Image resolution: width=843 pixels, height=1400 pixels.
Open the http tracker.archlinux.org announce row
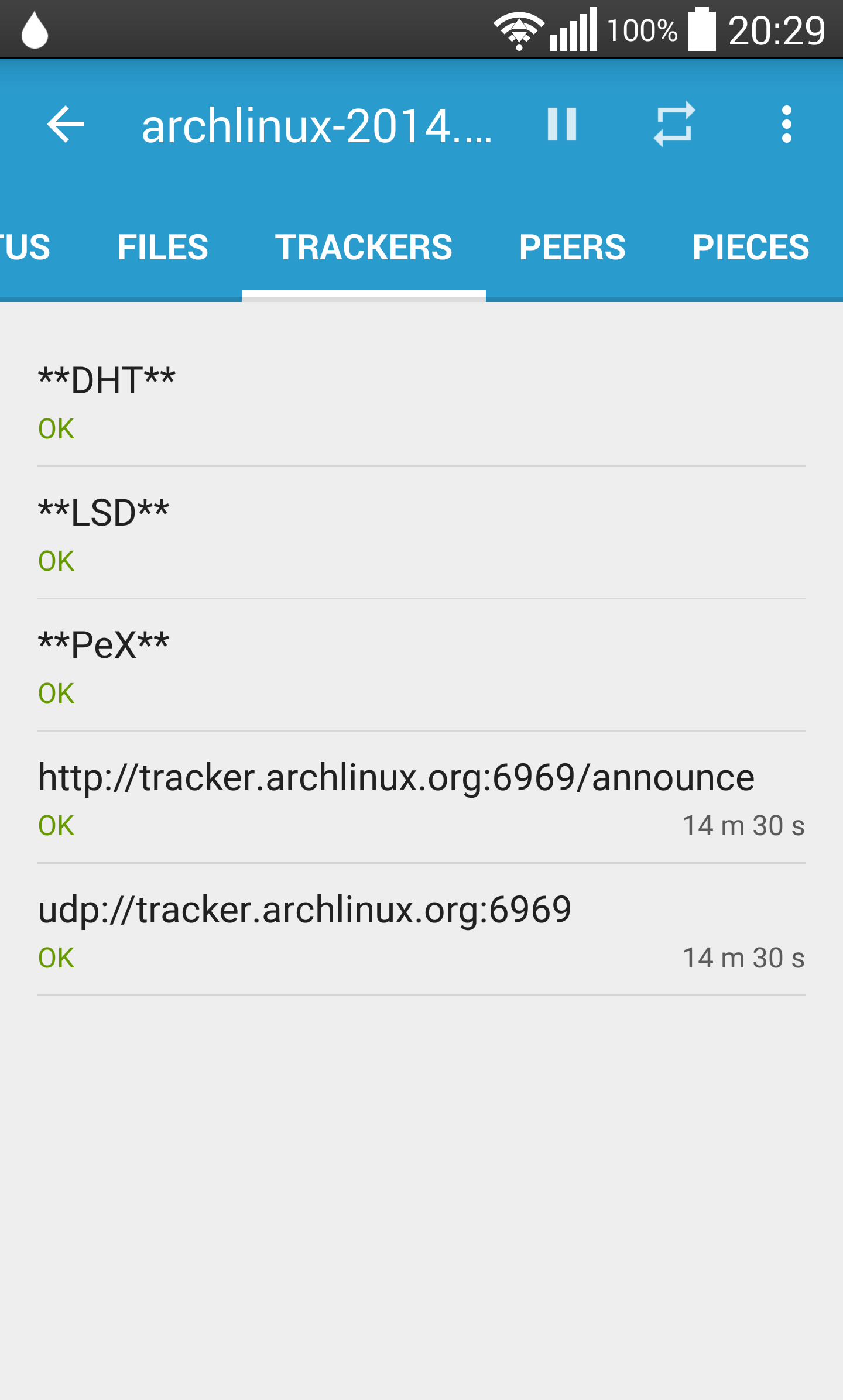[x=421, y=798]
